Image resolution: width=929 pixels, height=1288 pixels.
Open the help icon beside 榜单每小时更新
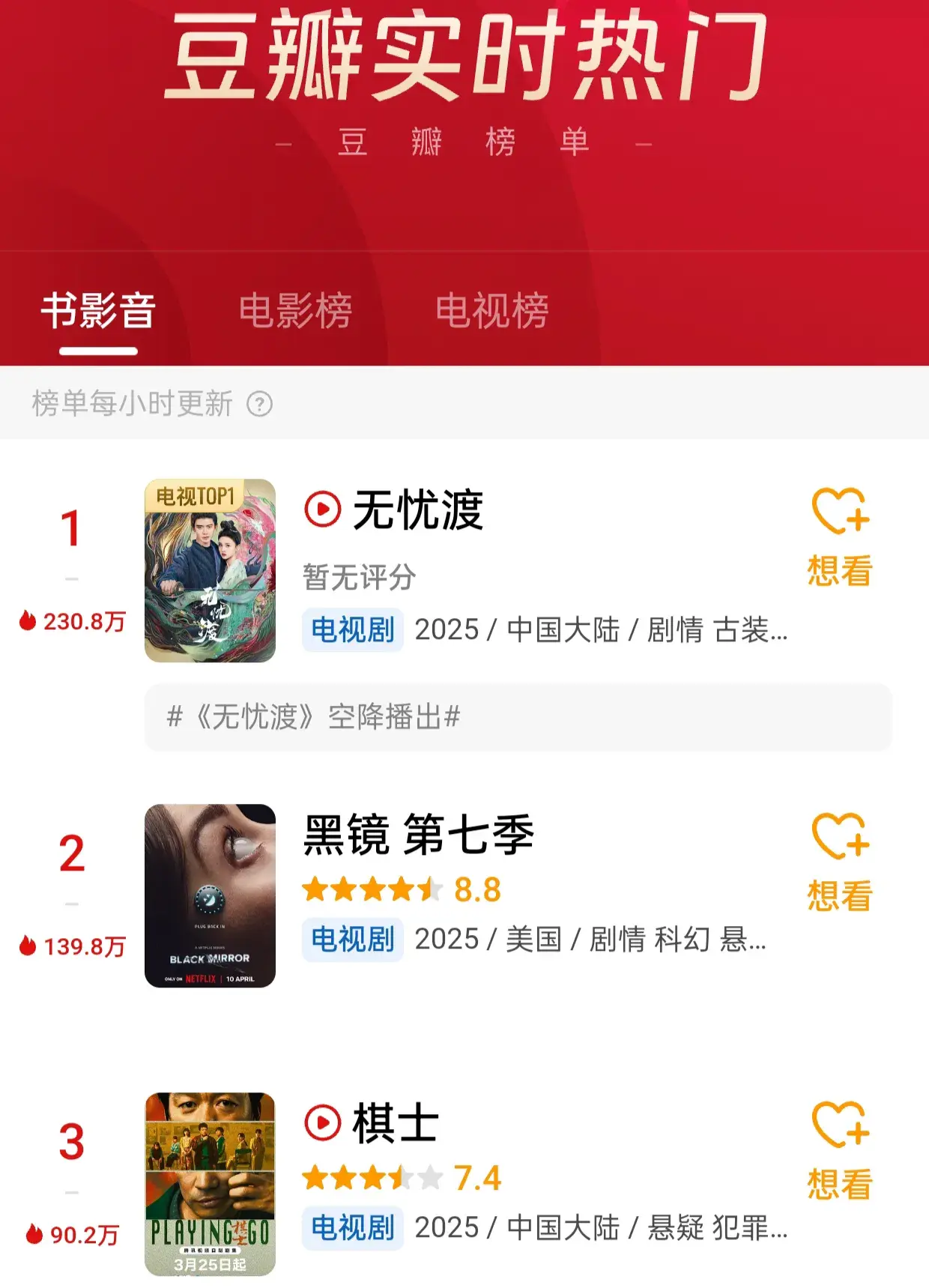[x=260, y=405]
